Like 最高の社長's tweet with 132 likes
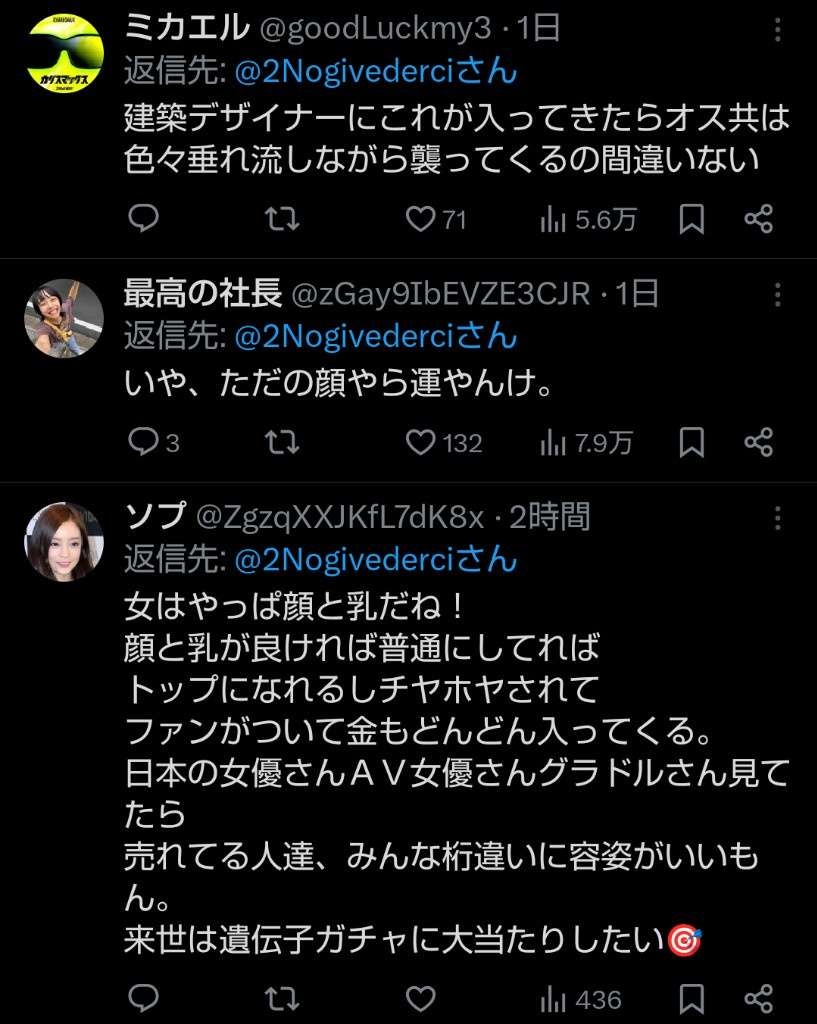 pyautogui.click(x=423, y=442)
